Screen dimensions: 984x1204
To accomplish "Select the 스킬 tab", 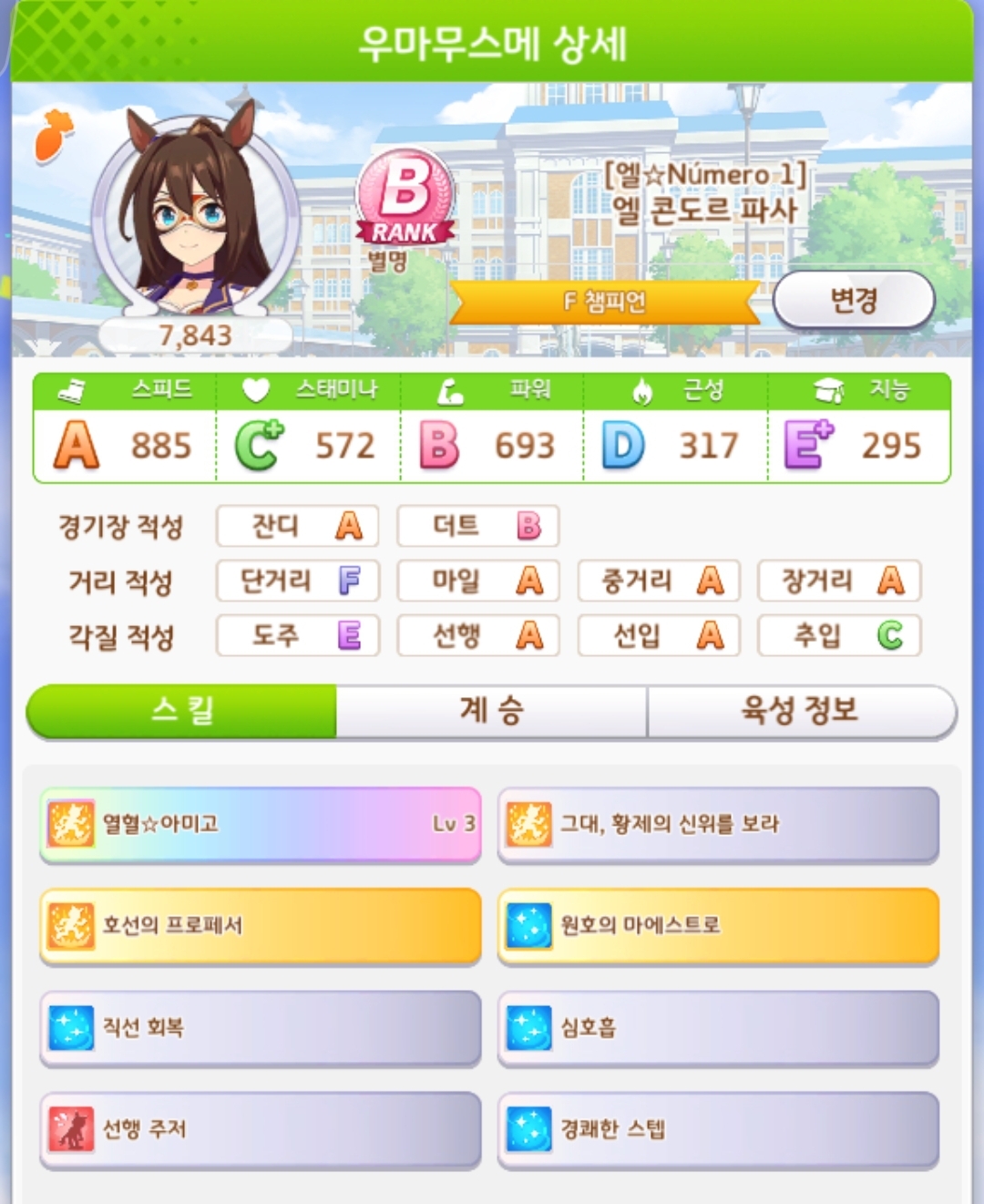I will tap(182, 710).
